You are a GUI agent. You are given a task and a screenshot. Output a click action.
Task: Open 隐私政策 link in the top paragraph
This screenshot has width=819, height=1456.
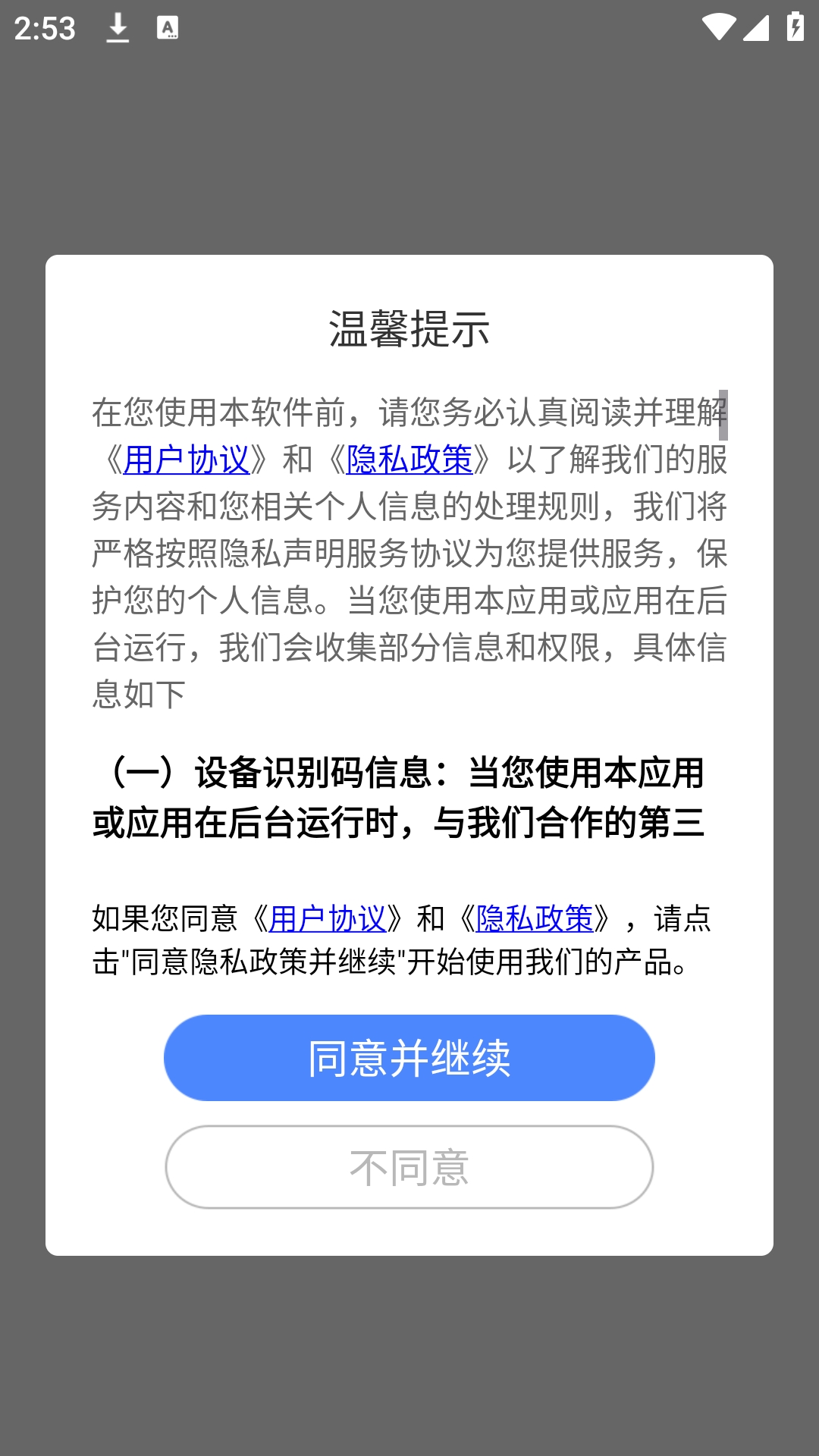[409, 460]
